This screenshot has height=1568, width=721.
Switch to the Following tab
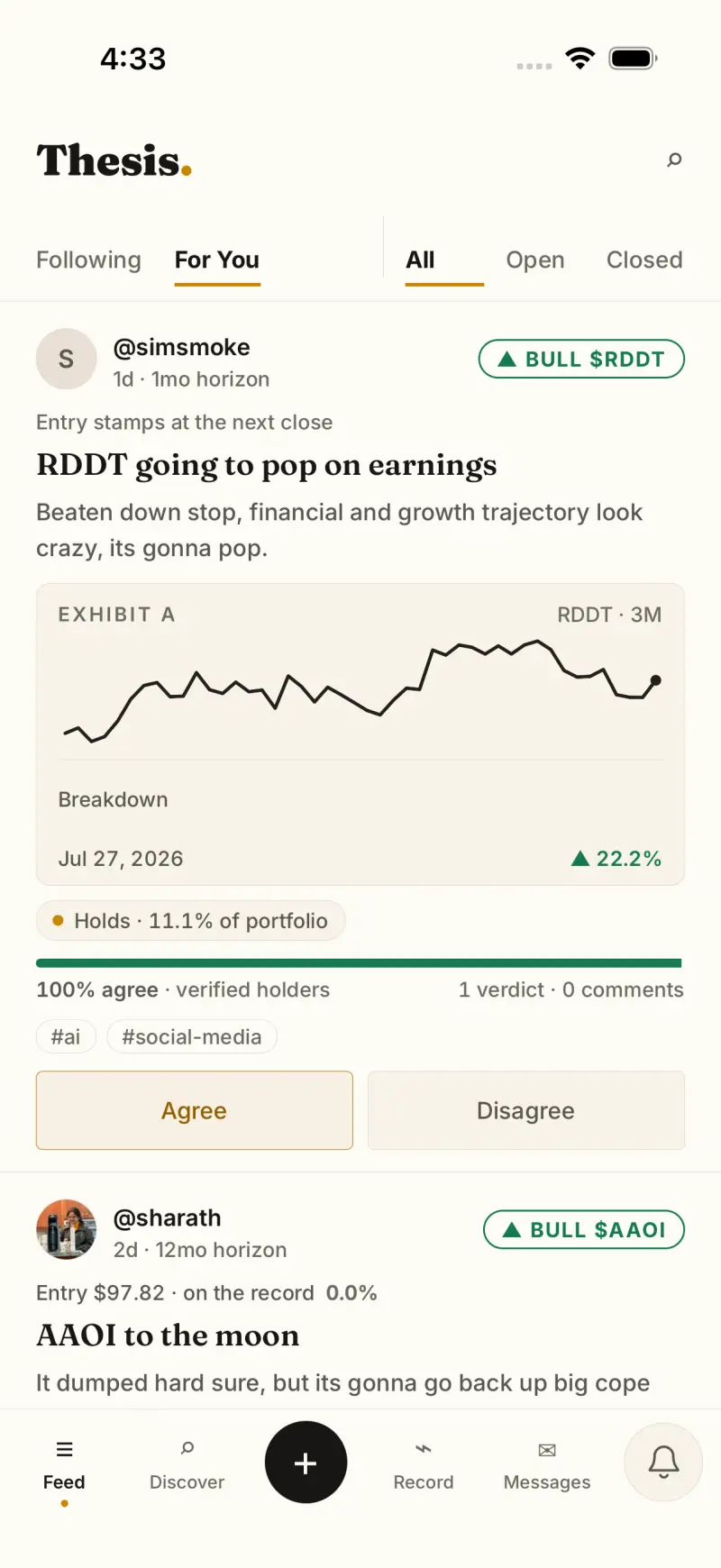88,260
